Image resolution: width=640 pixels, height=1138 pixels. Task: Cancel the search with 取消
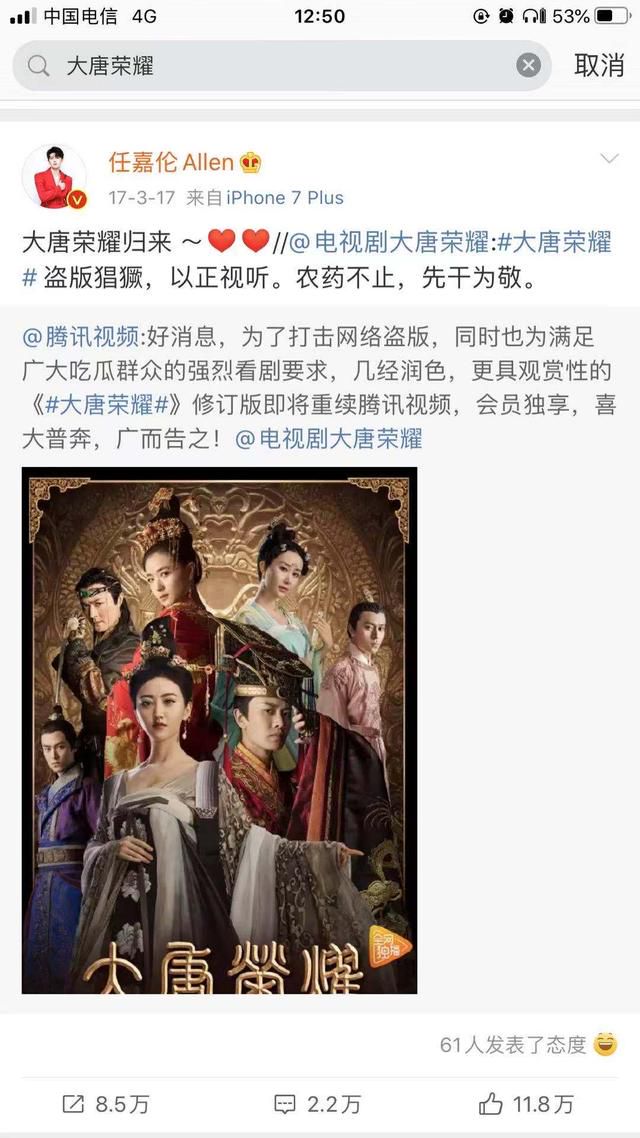pos(599,65)
